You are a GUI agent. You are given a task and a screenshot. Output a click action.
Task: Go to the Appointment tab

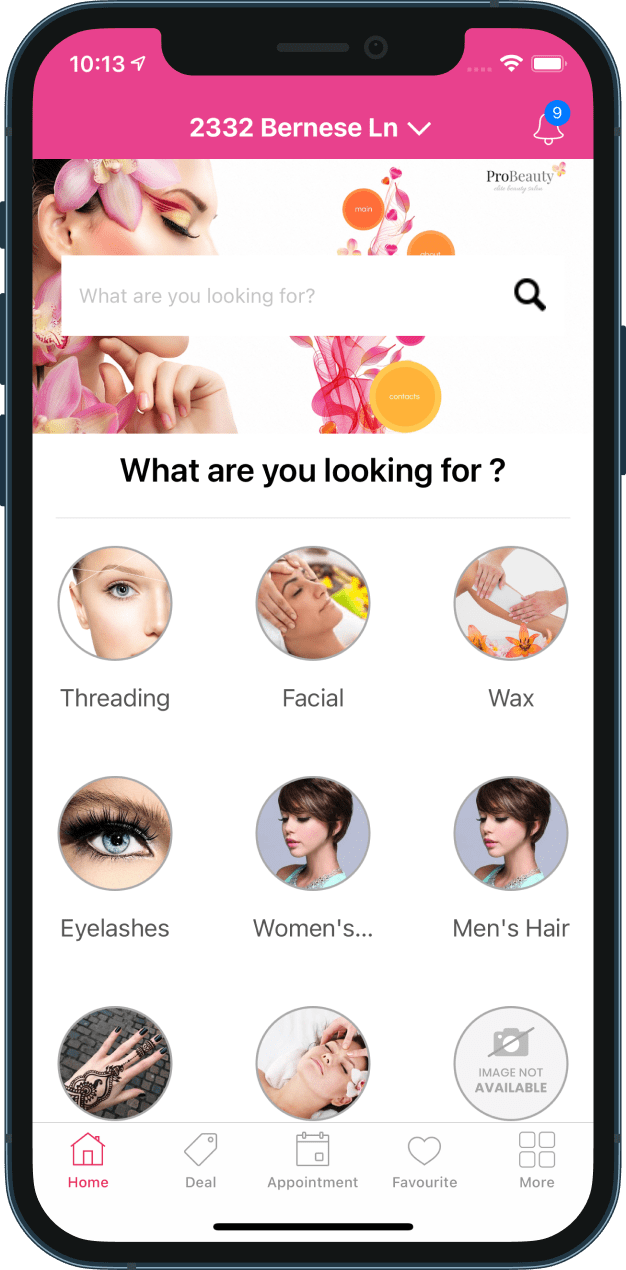[313, 1160]
